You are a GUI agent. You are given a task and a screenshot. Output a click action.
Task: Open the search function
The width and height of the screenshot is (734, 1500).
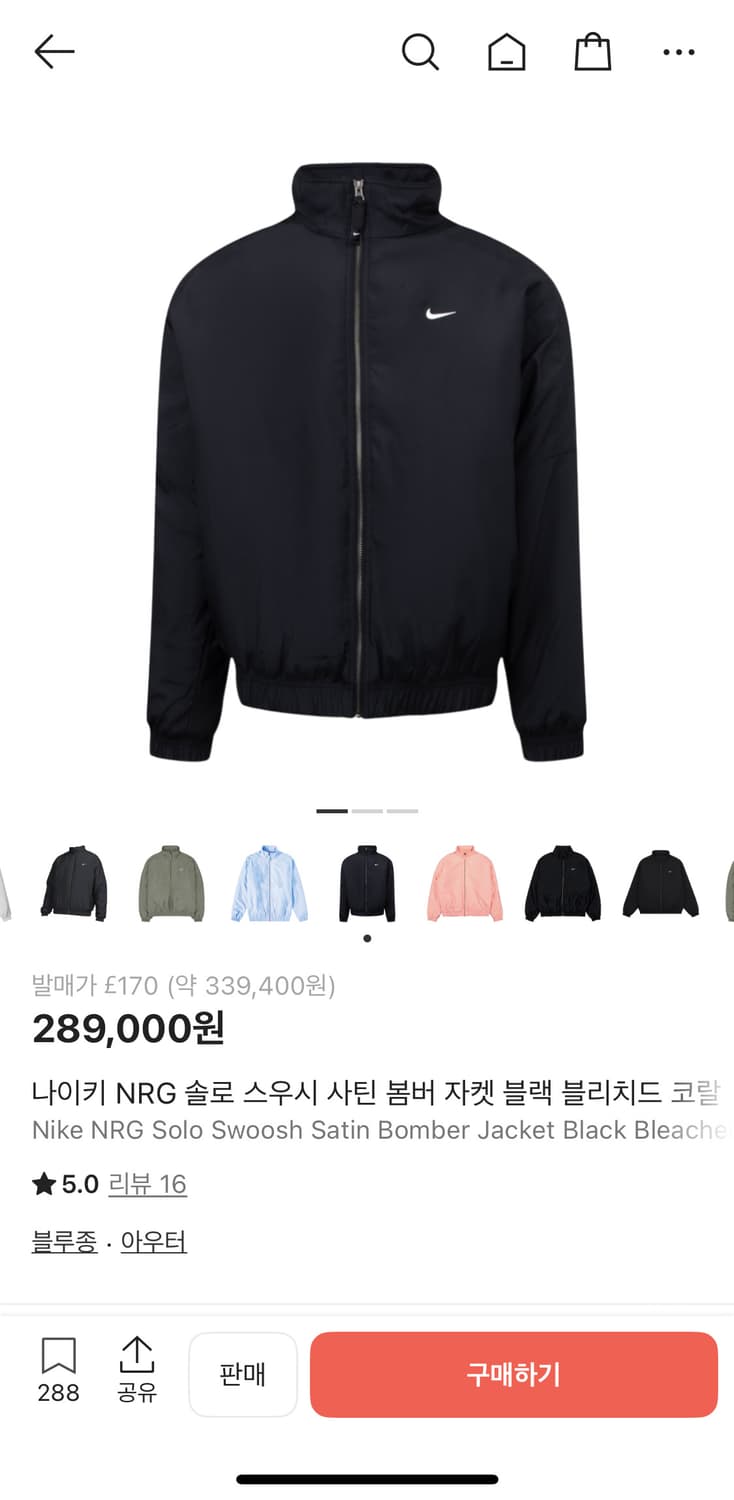[x=420, y=51]
